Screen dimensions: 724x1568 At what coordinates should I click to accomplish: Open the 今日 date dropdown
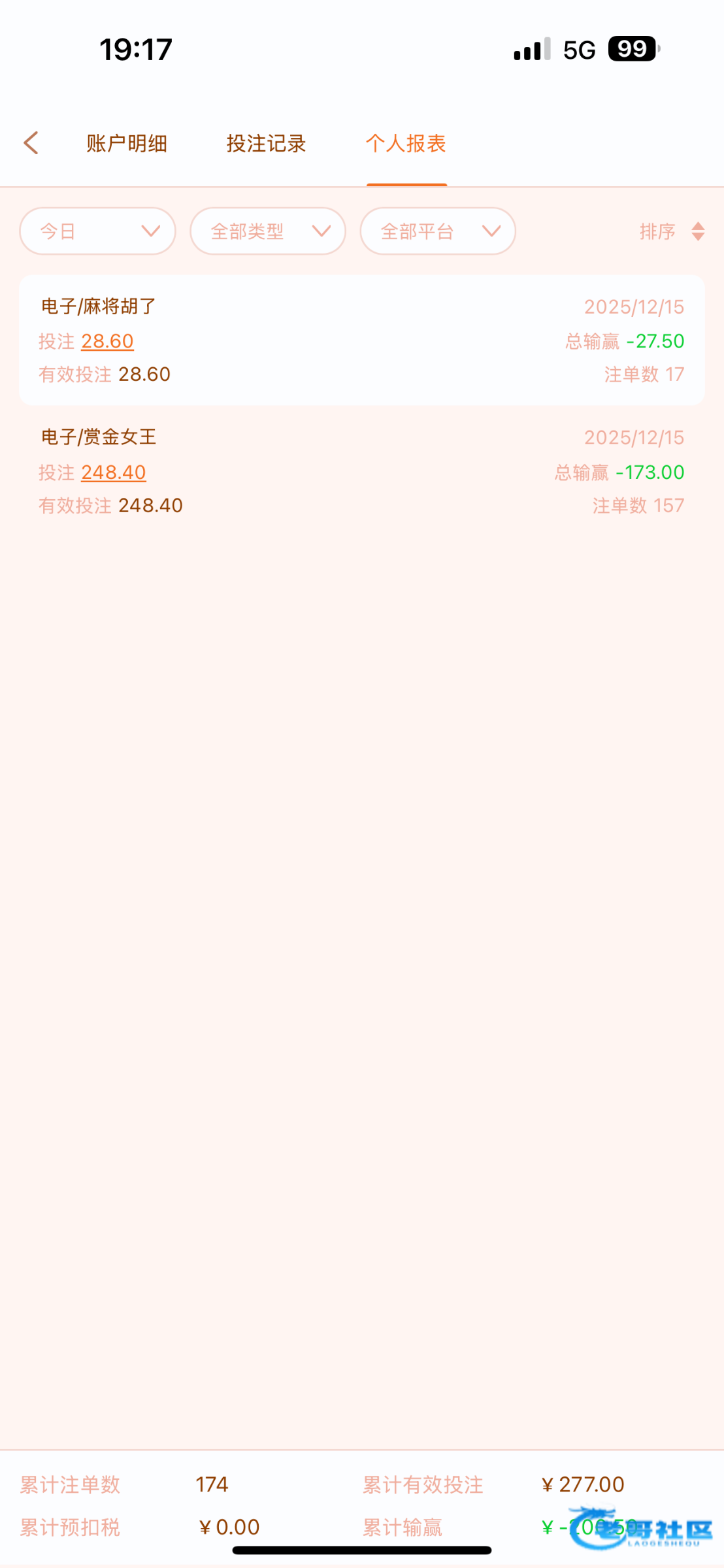click(x=98, y=231)
